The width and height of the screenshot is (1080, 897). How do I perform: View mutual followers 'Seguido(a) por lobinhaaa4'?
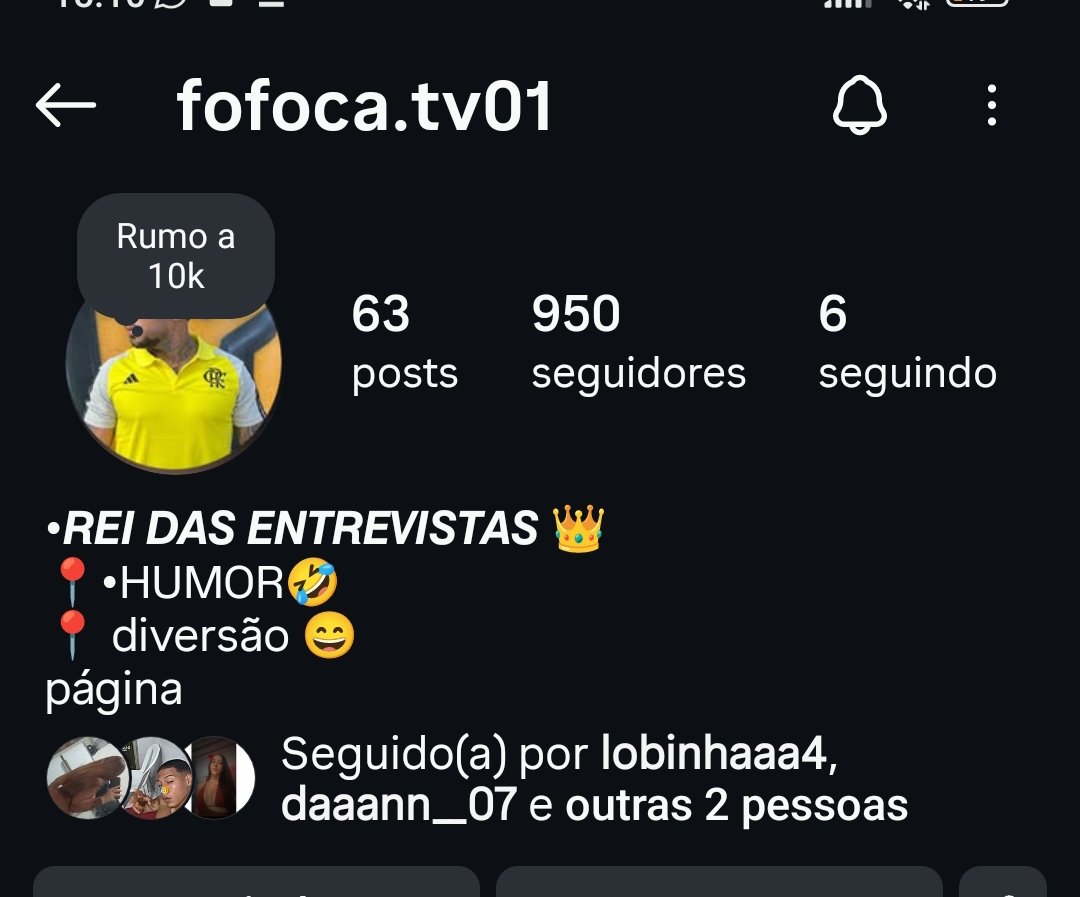593,779
